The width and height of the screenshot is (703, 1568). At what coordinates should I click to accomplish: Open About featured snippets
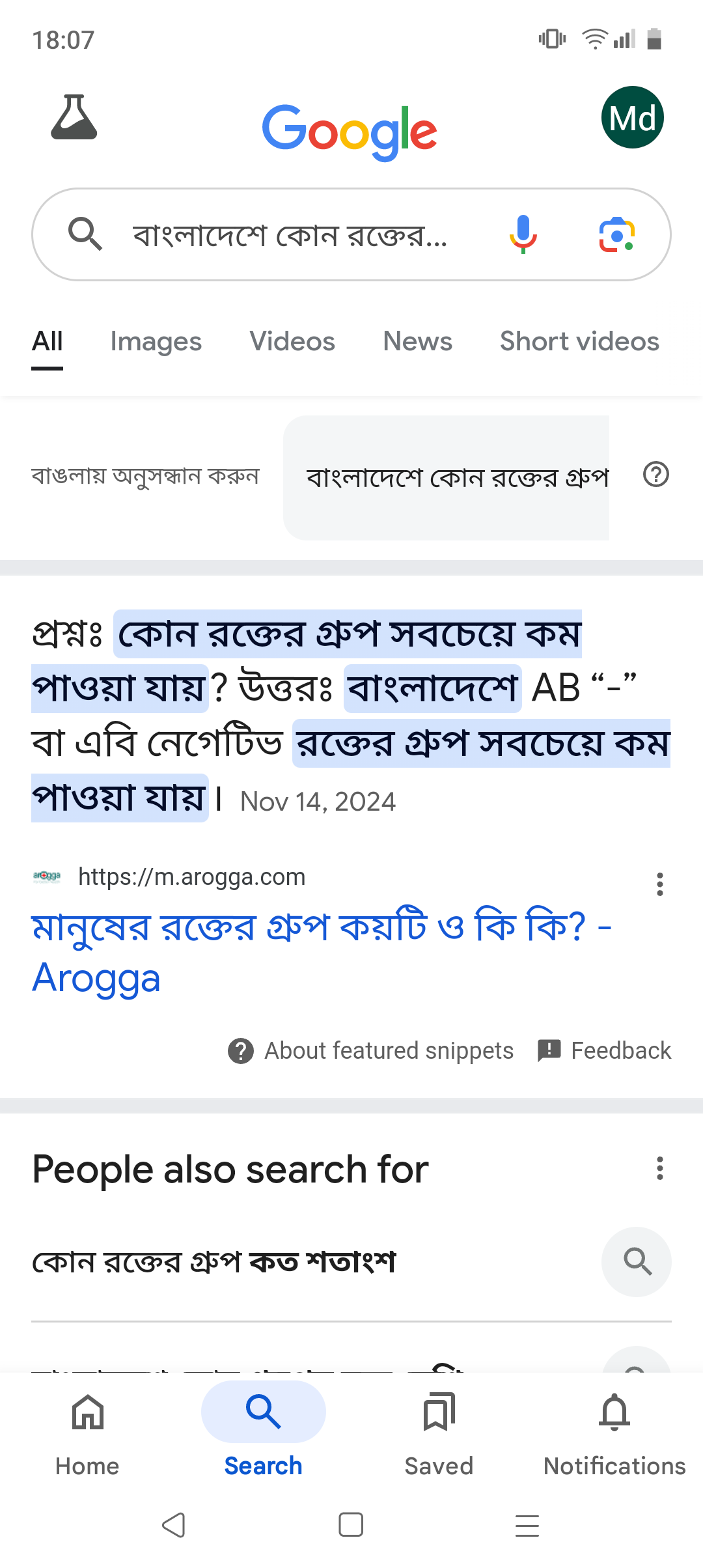coord(371,1050)
